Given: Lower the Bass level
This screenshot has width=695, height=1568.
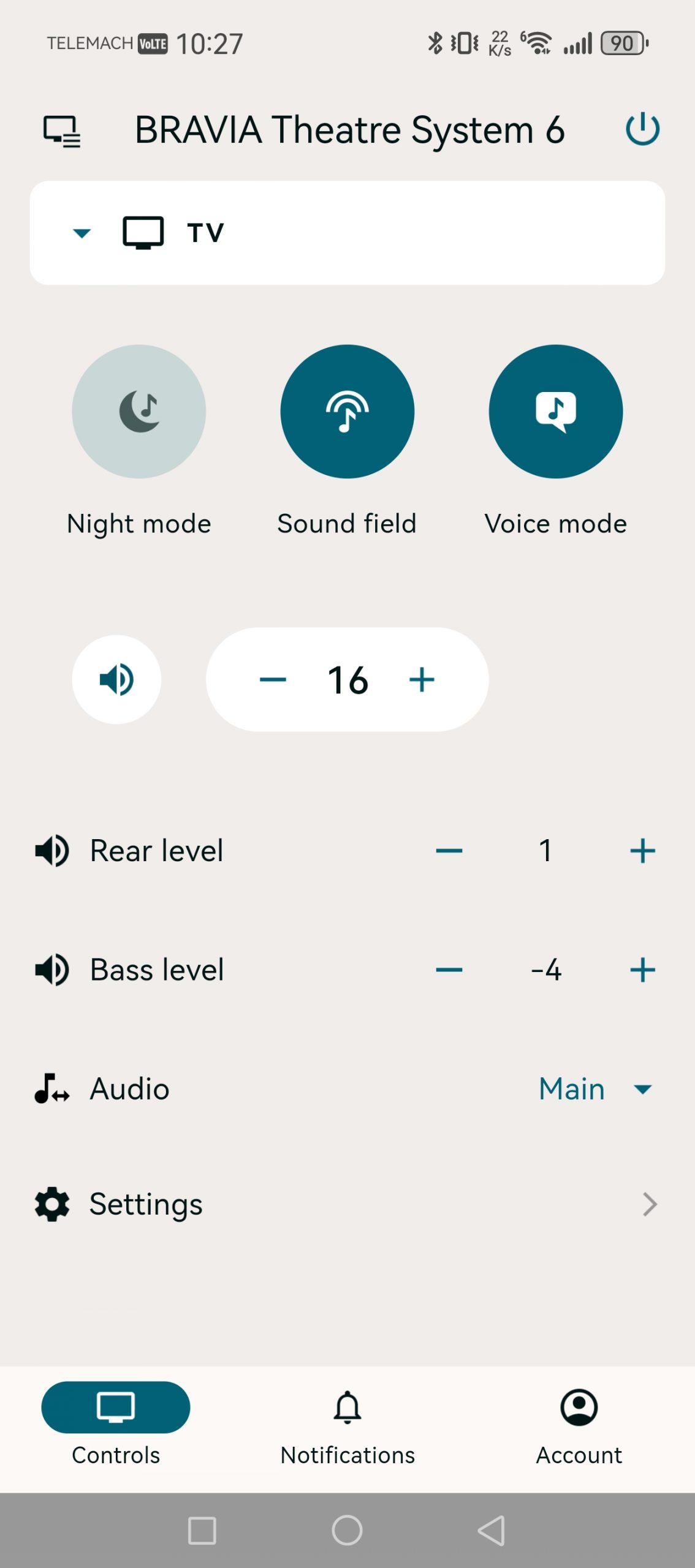Looking at the screenshot, I should [449, 970].
